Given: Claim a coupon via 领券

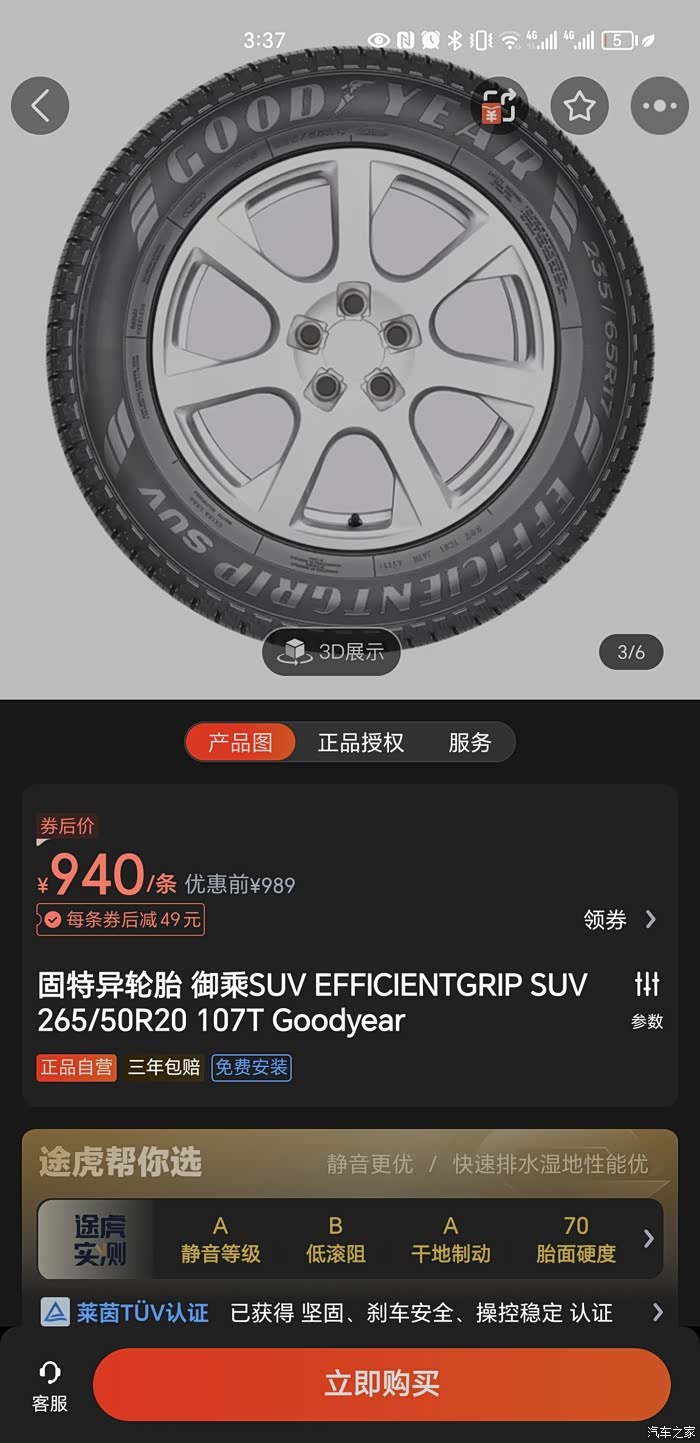Looking at the screenshot, I should pos(619,919).
